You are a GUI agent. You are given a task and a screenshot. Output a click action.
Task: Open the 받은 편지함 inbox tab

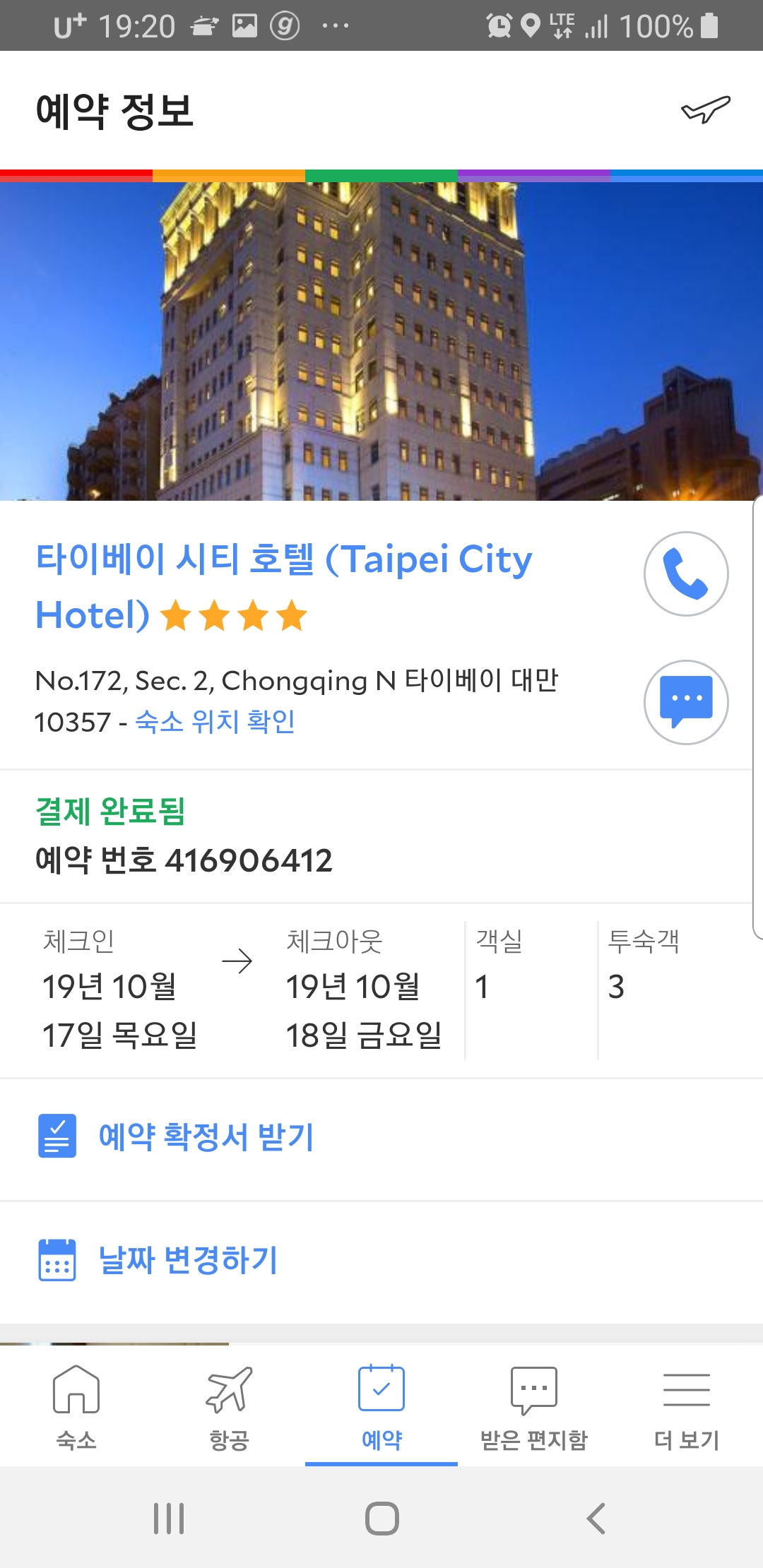coord(534,1406)
